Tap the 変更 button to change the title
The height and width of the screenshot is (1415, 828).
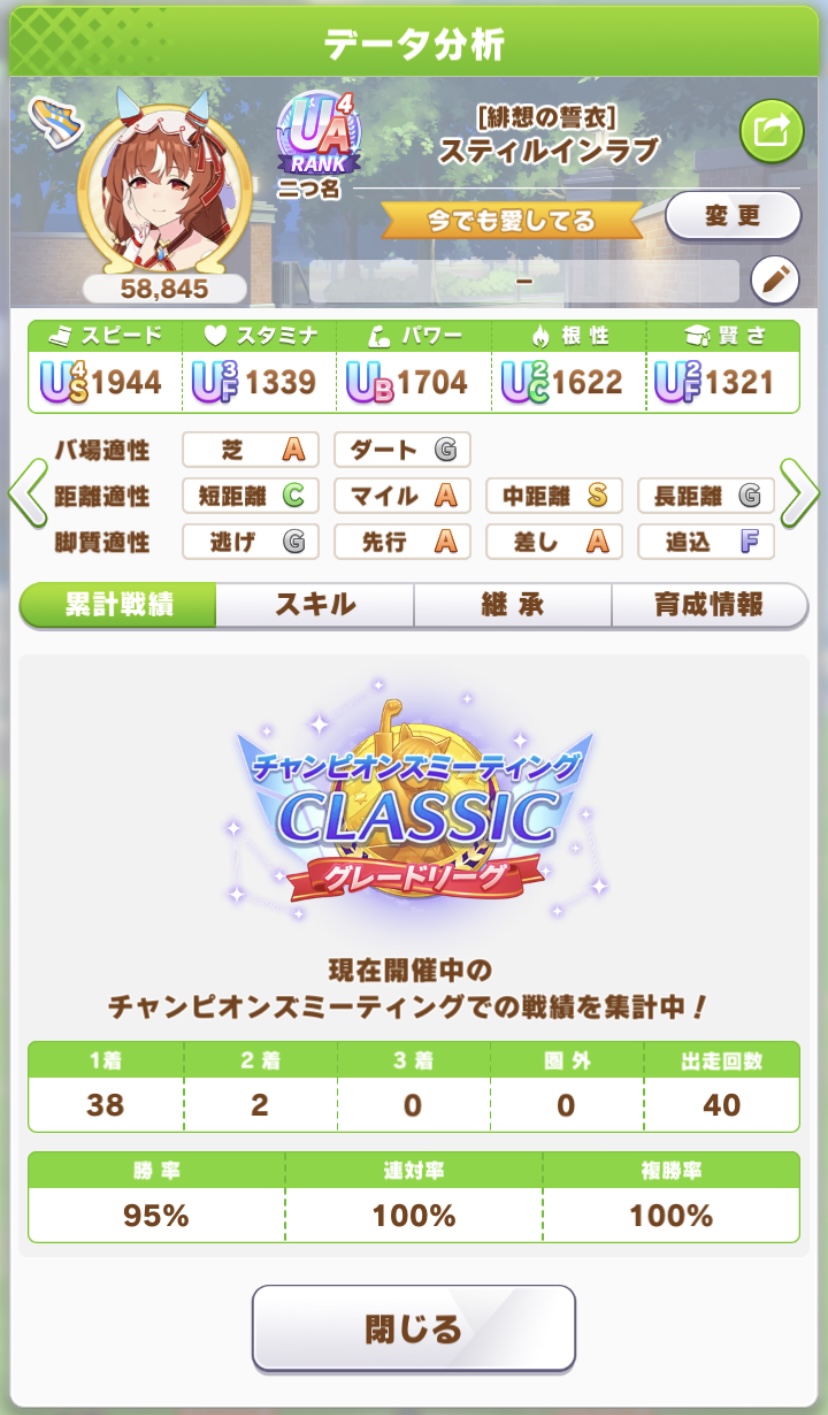tap(732, 216)
